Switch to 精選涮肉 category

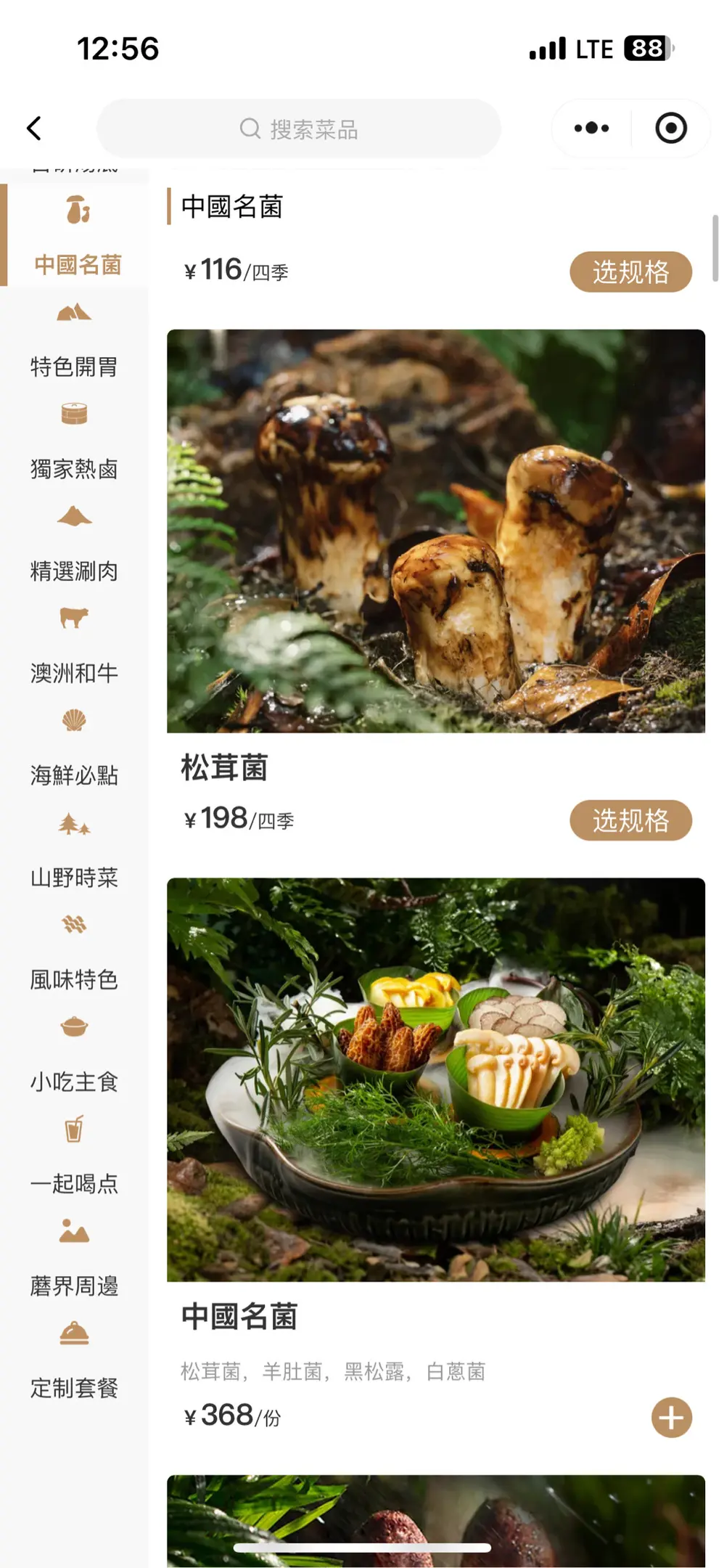[x=74, y=546]
